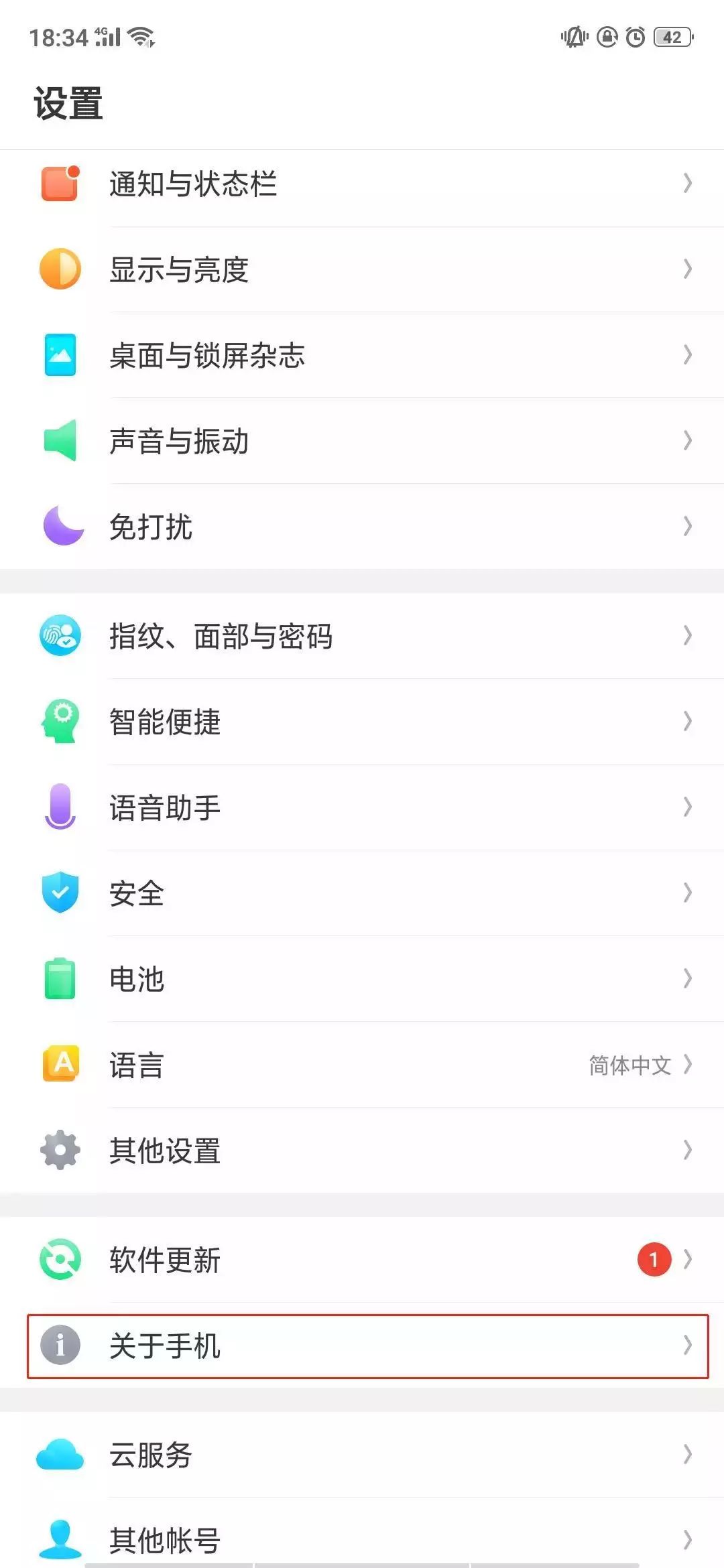724x1568 pixels.
Task: Click the Language settings icon
Action: [x=61, y=1064]
